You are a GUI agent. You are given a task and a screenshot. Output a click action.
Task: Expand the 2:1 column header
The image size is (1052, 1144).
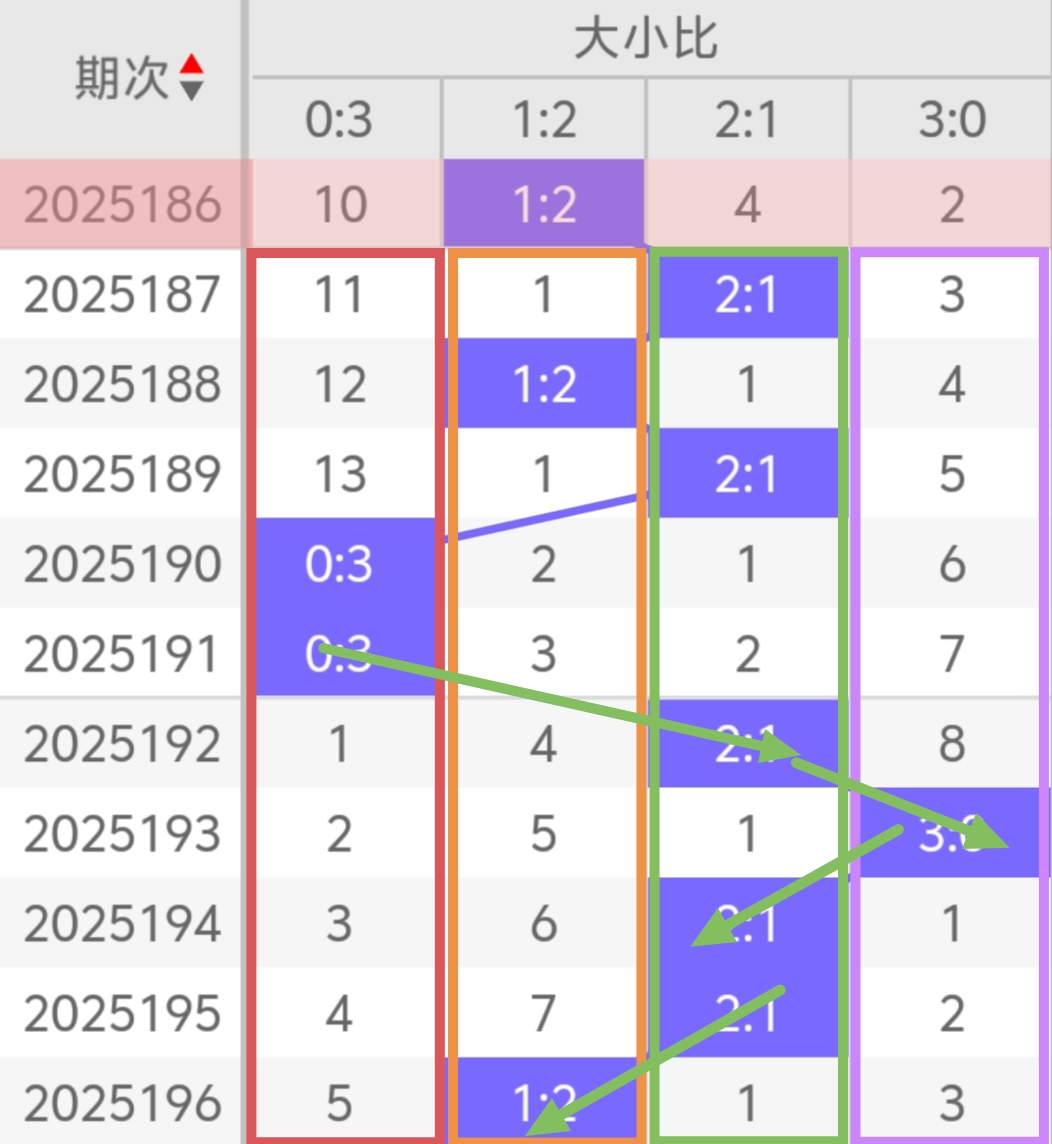point(747,118)
